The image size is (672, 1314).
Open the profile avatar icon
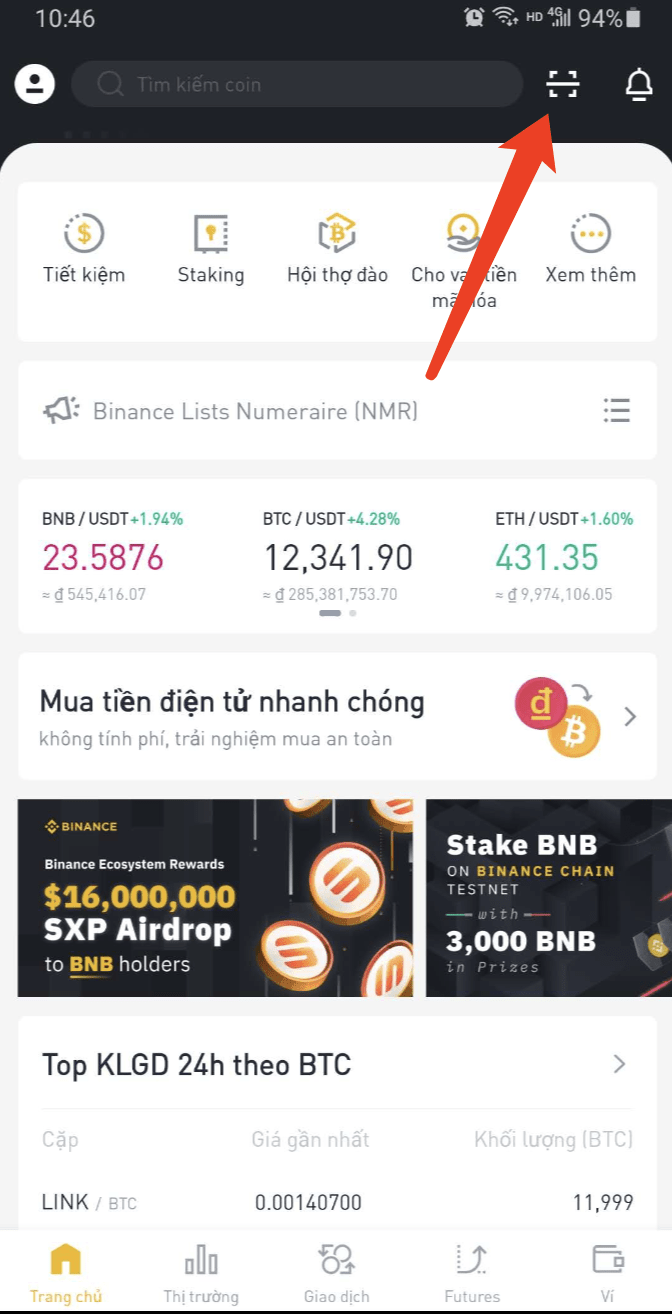[35, 84]
